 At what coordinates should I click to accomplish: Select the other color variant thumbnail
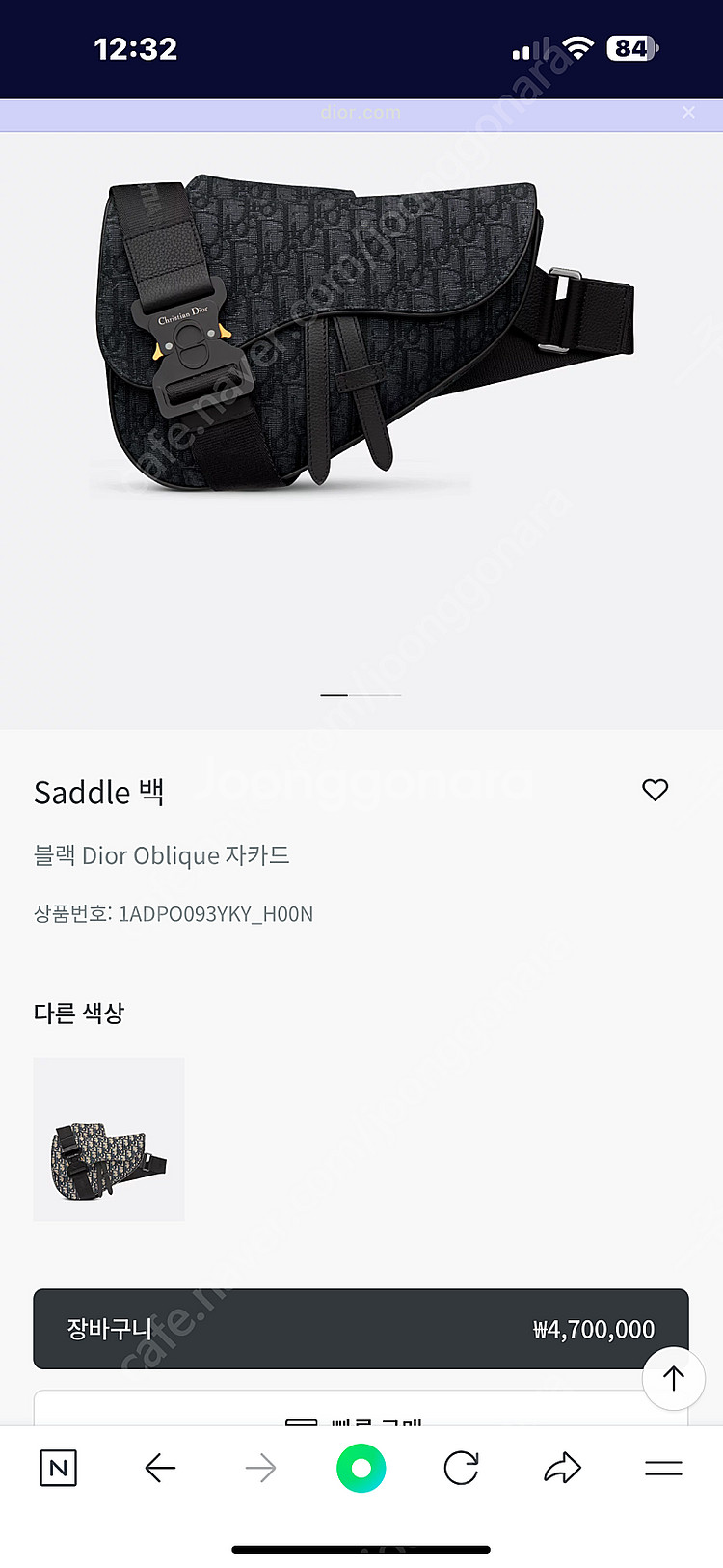click(109, 1139)
